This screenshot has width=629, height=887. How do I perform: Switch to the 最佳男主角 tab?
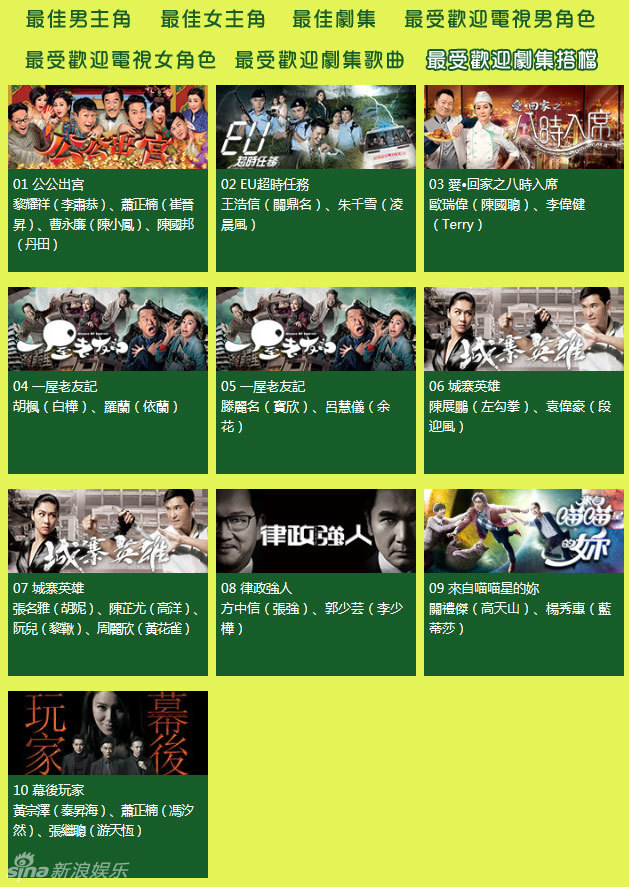pos(78,19)
